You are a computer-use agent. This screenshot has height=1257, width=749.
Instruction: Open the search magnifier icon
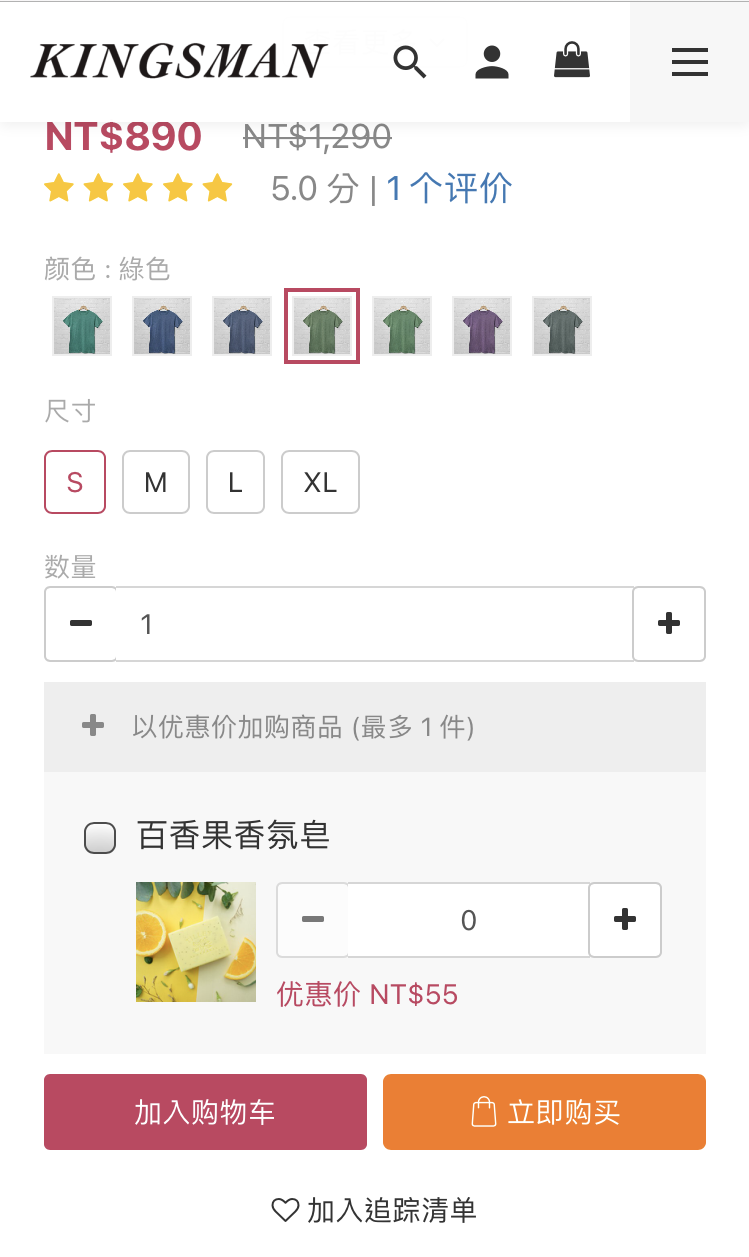point(410,62)
